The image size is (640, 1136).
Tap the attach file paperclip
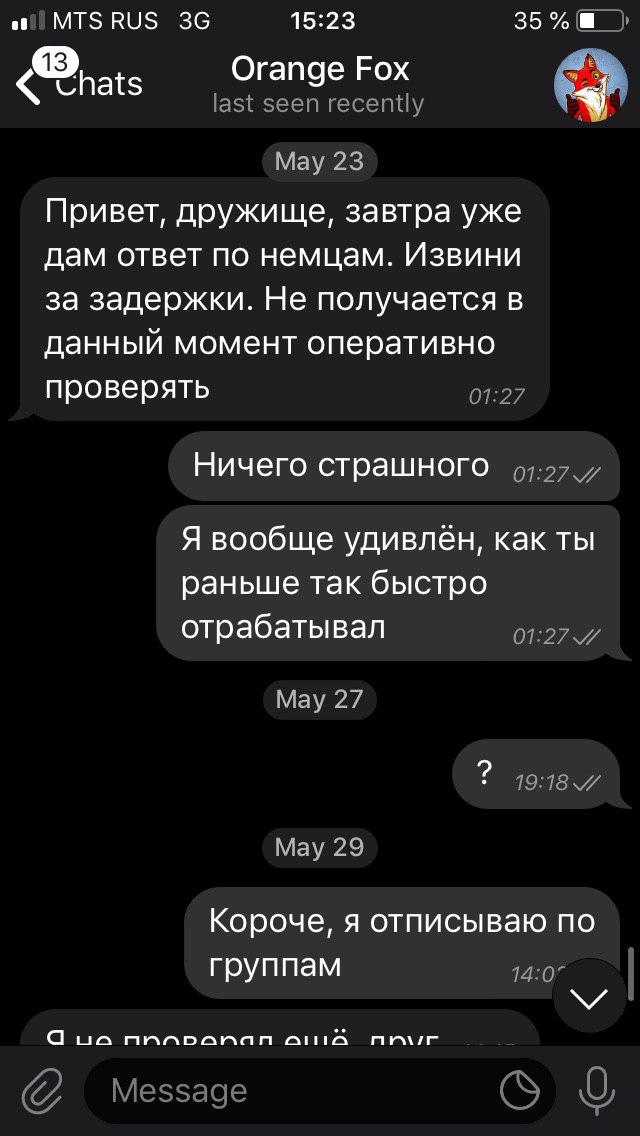[x=42, y=1090]
